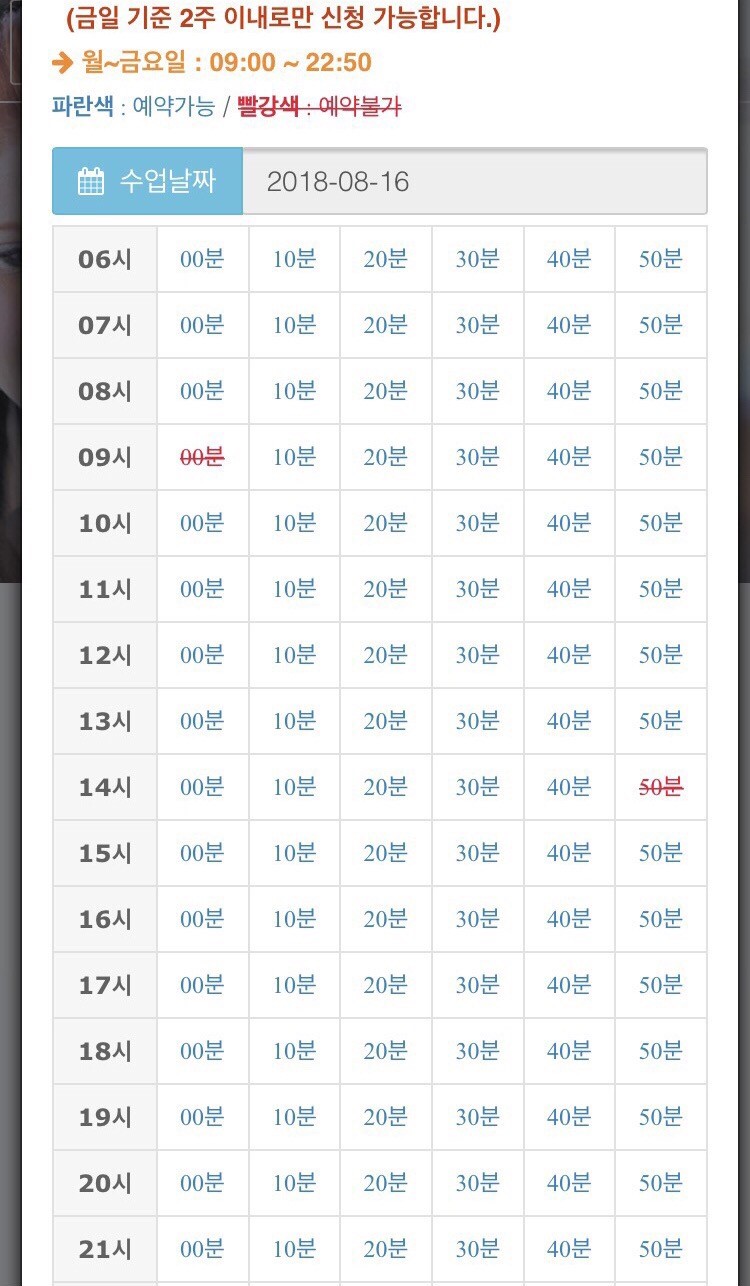Select the 19시 10분 time slot

pyautogui.click(x=294, y=1117)
